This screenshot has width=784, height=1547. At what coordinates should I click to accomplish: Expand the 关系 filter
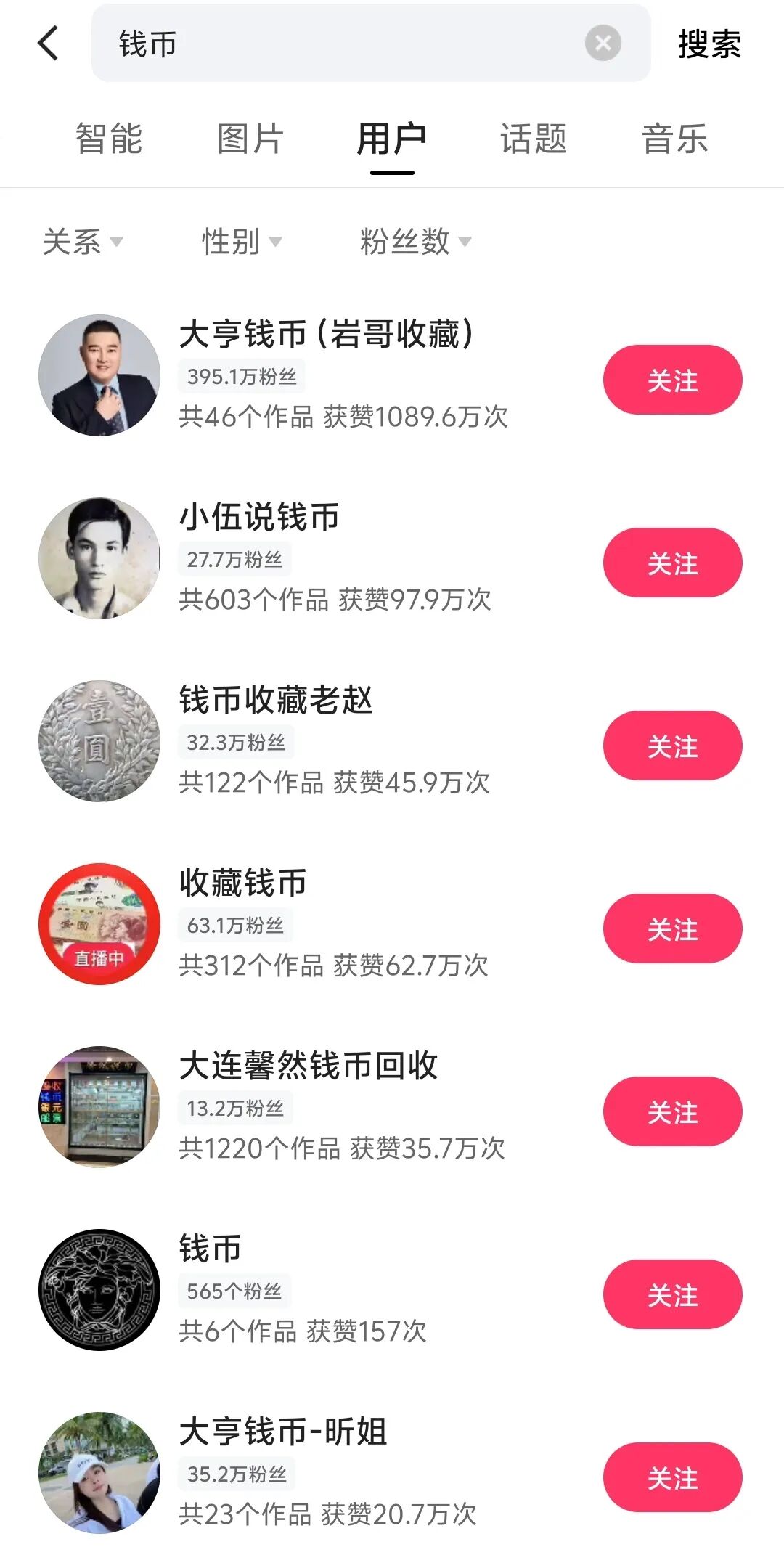[82, 242]
